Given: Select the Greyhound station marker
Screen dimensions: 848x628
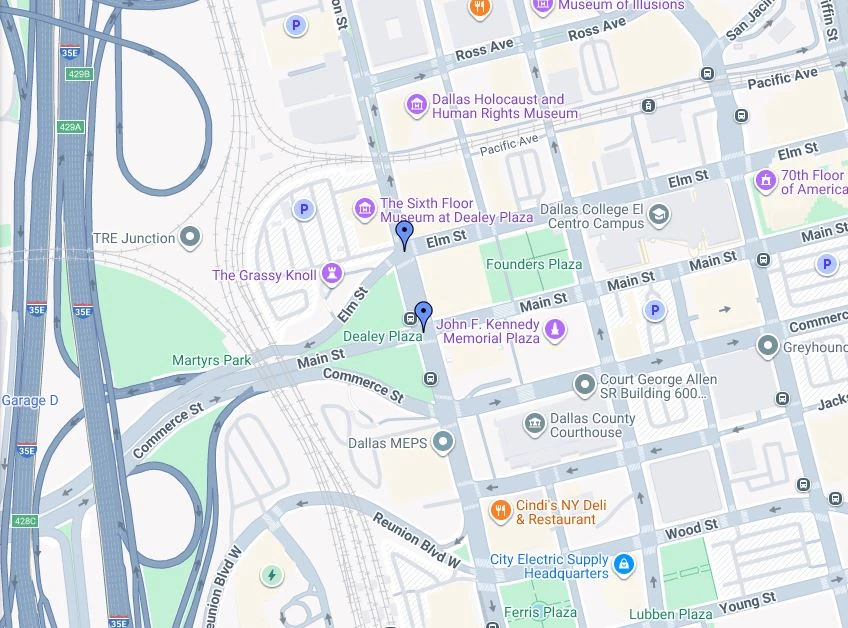Looking at the screenshot, I should (768, 346).
